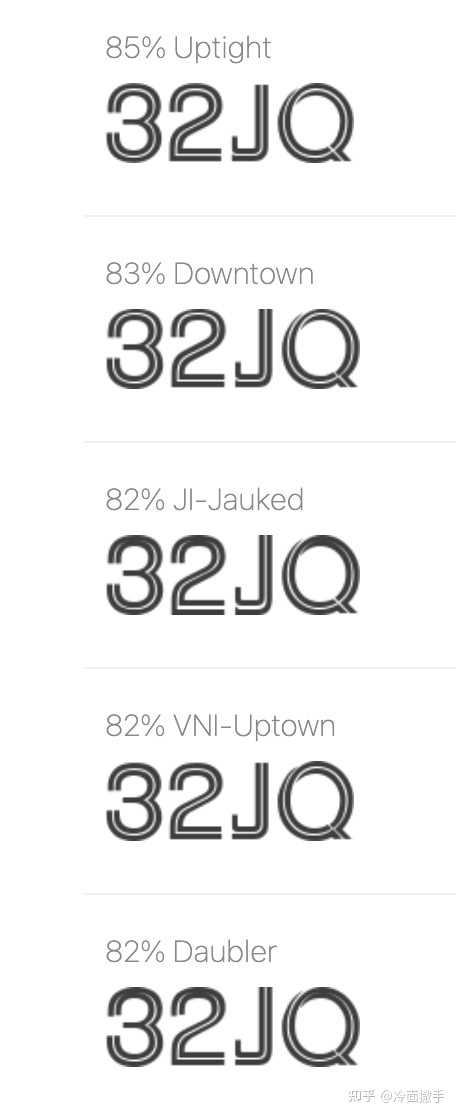Open the 85% Uptight font result

(189, 48)
